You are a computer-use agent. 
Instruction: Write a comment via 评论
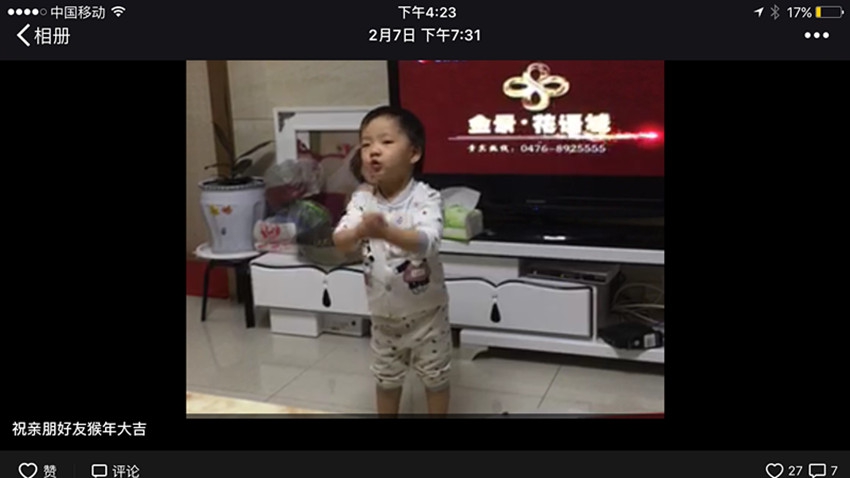coord(115,470)
